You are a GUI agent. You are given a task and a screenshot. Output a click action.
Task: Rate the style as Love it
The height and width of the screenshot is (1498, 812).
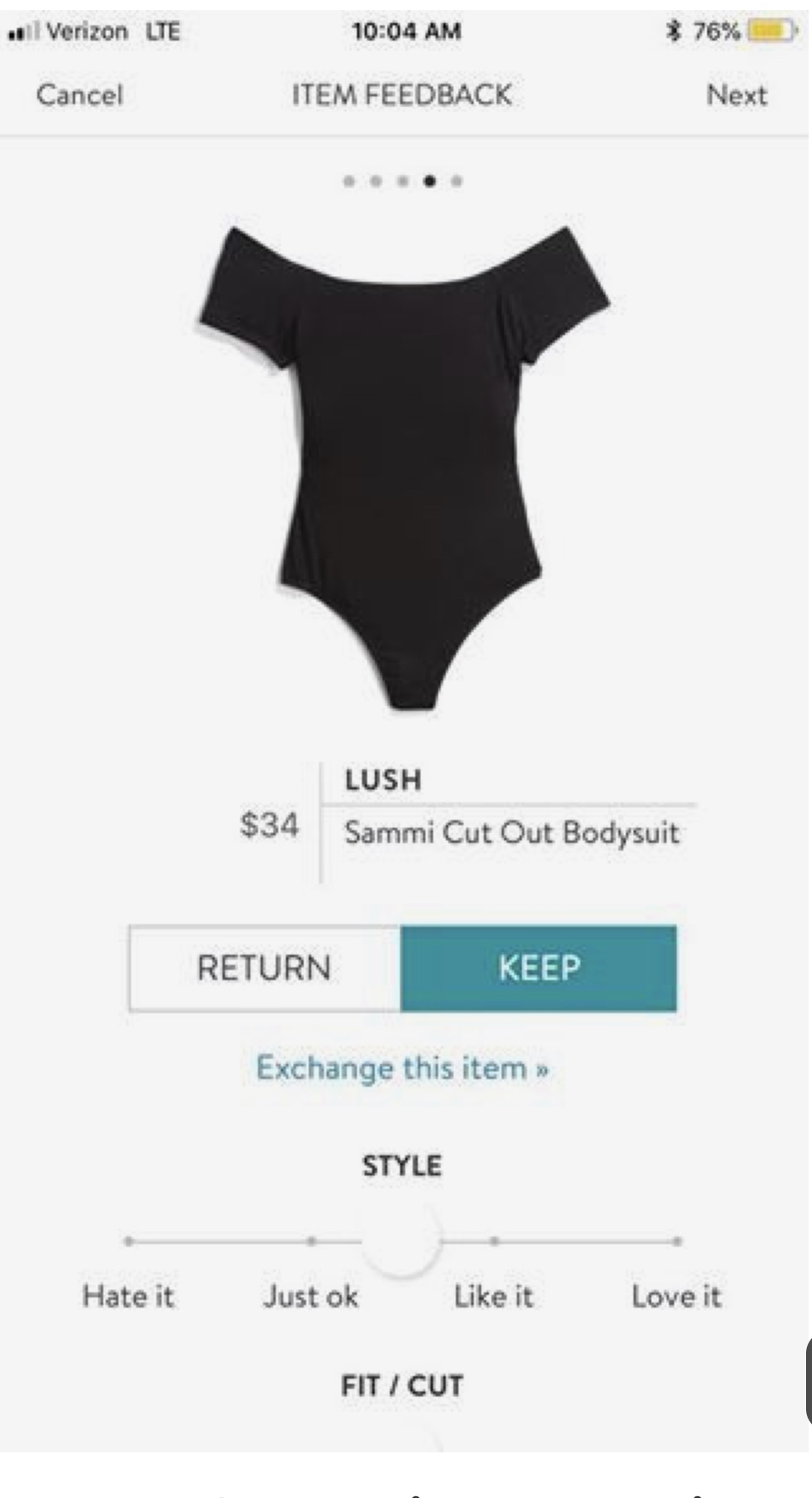pyautogui.click(x=677, y=1242)
